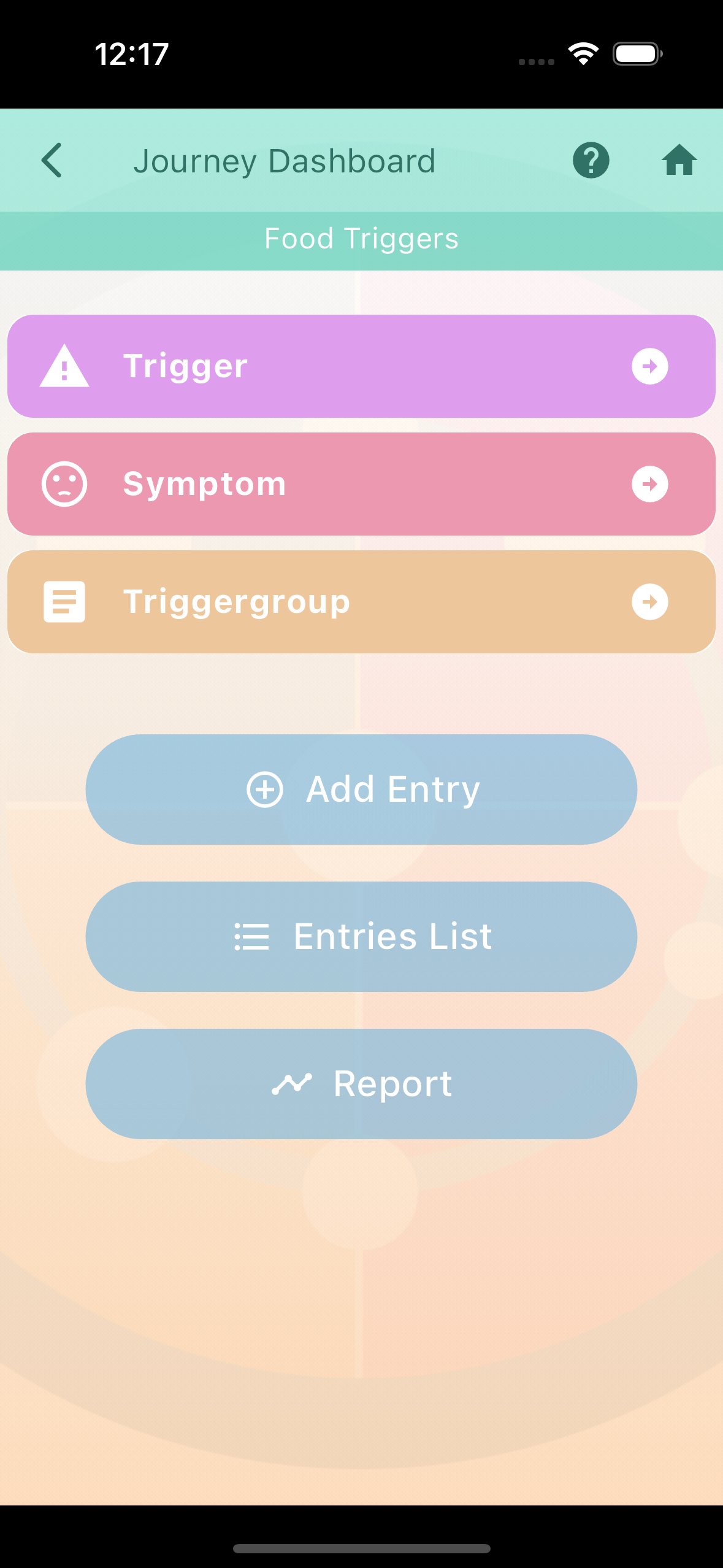Open the Report button
The width and height of the screenshot is (723, 1568).
coord(361,1084)
